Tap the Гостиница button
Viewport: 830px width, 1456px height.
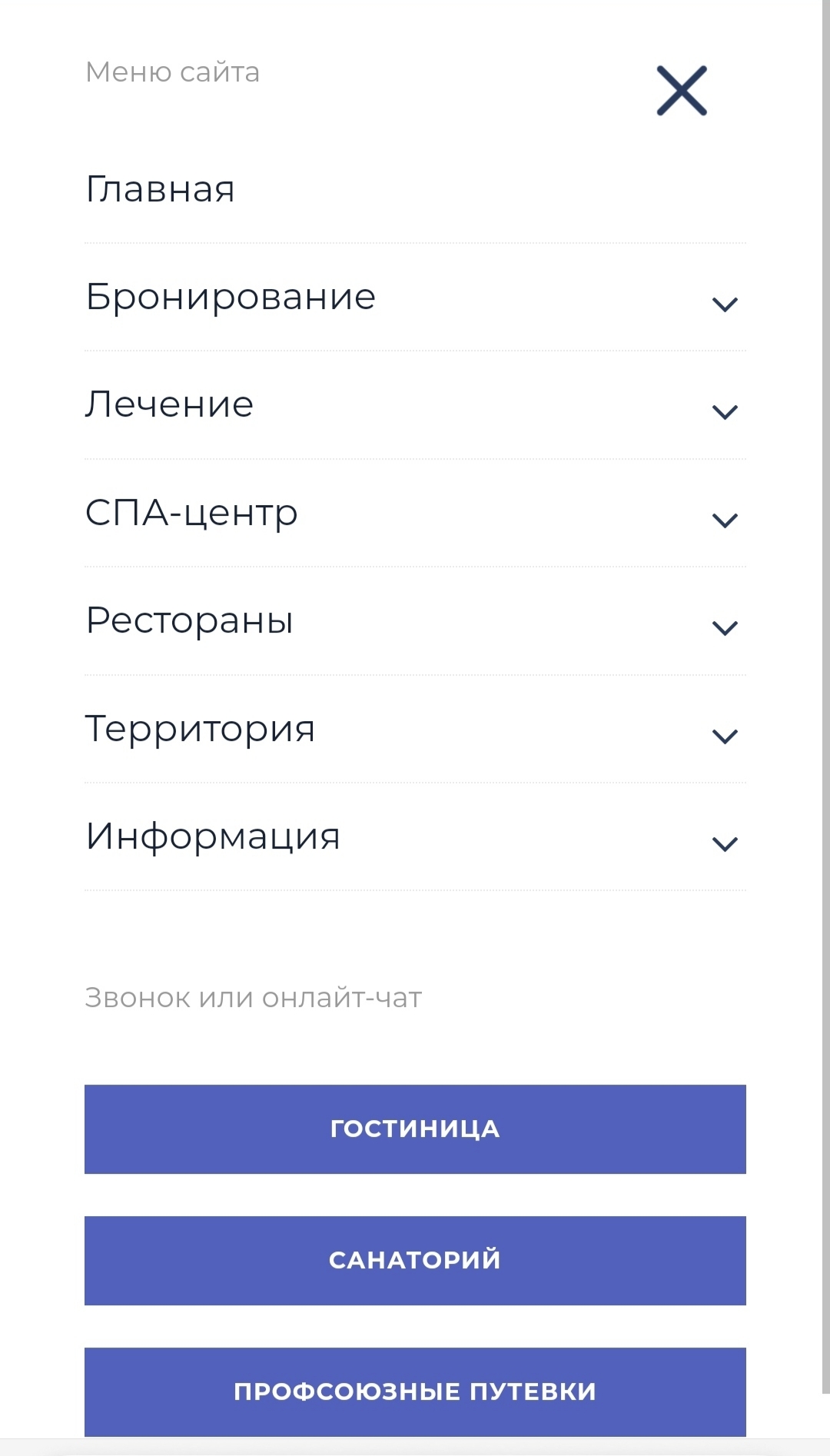pyautogui.click(x=415, y=1129)
